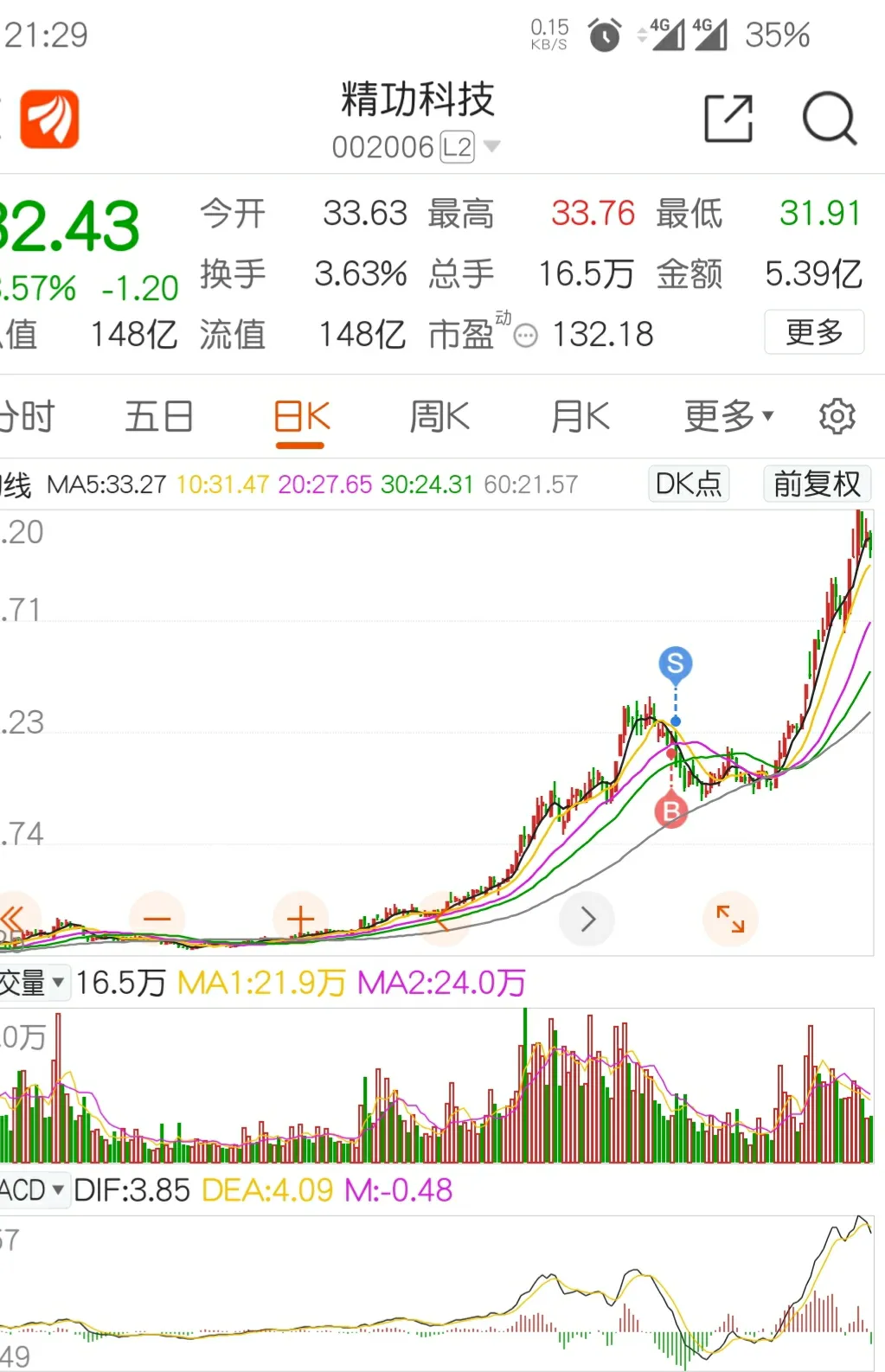Open chart settings gear

click(x=837, y=417)
